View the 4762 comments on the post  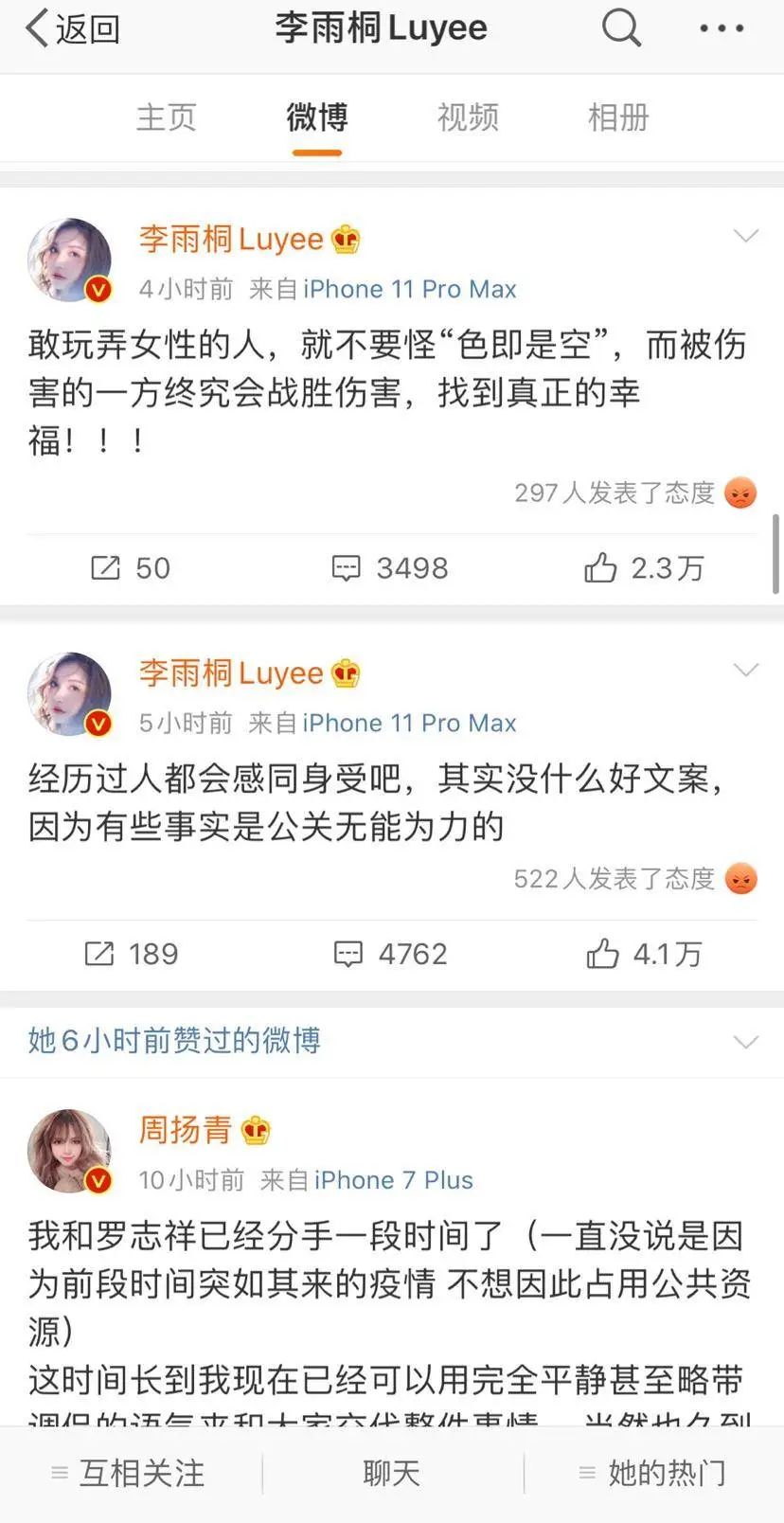(390, 954)
